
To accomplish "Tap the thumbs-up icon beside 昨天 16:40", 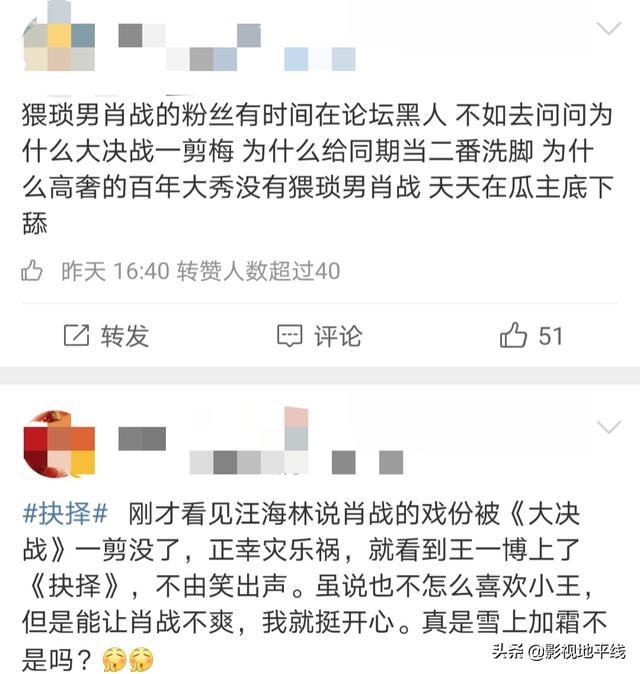I will coord(32,271).
